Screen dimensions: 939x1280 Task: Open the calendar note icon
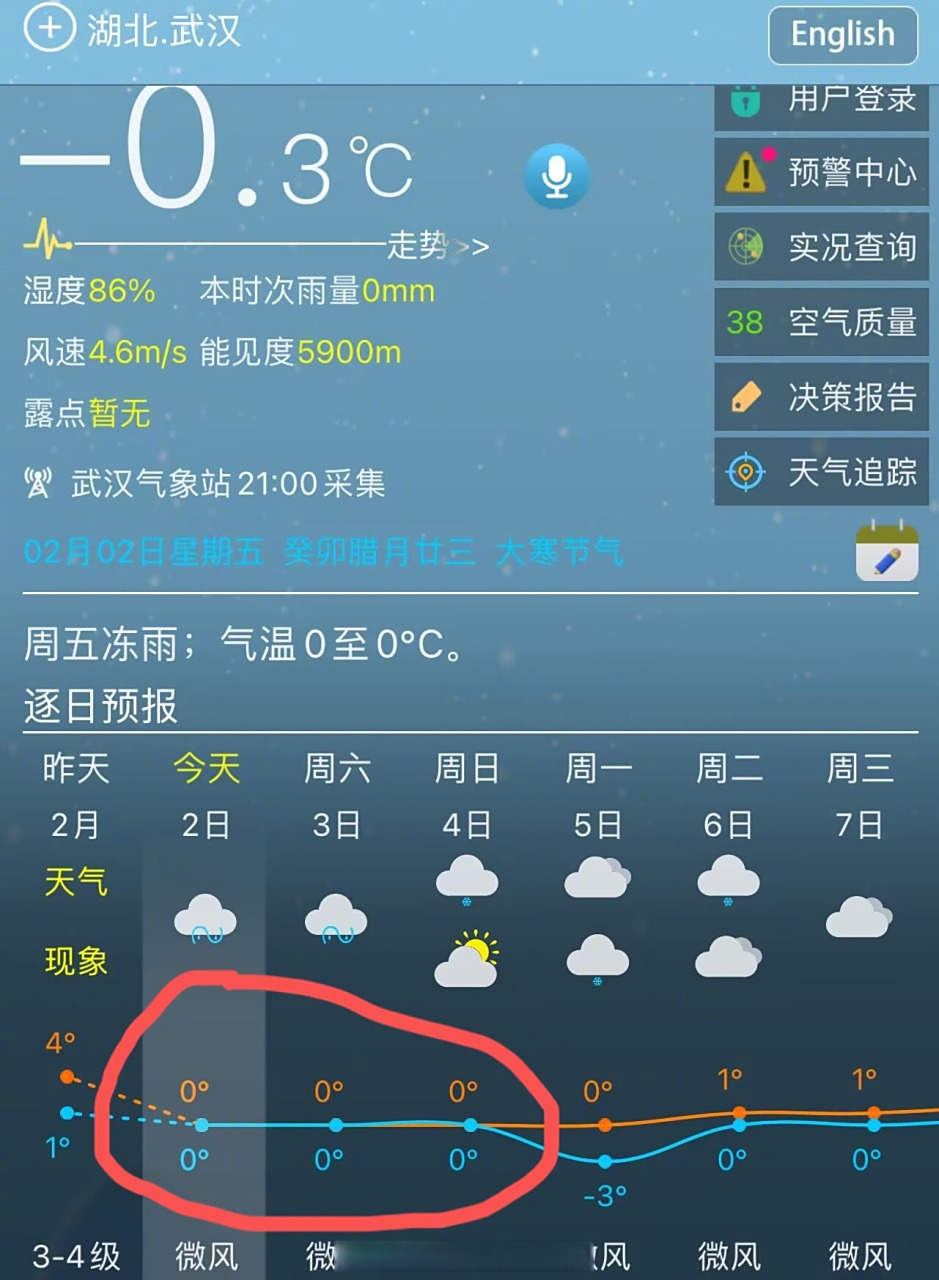click(886, 551)
